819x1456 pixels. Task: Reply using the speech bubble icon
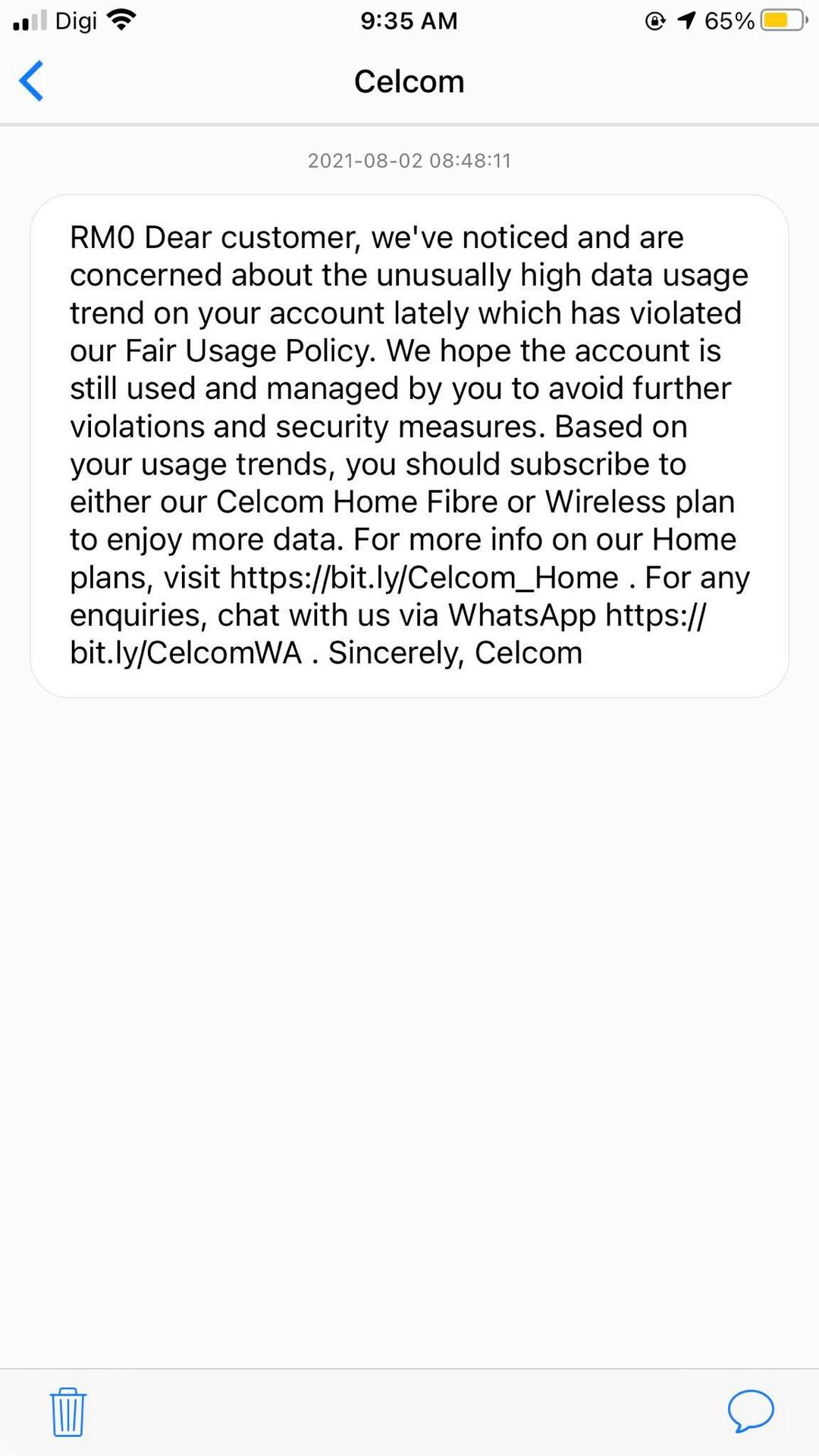click(x=751, y=1411)
